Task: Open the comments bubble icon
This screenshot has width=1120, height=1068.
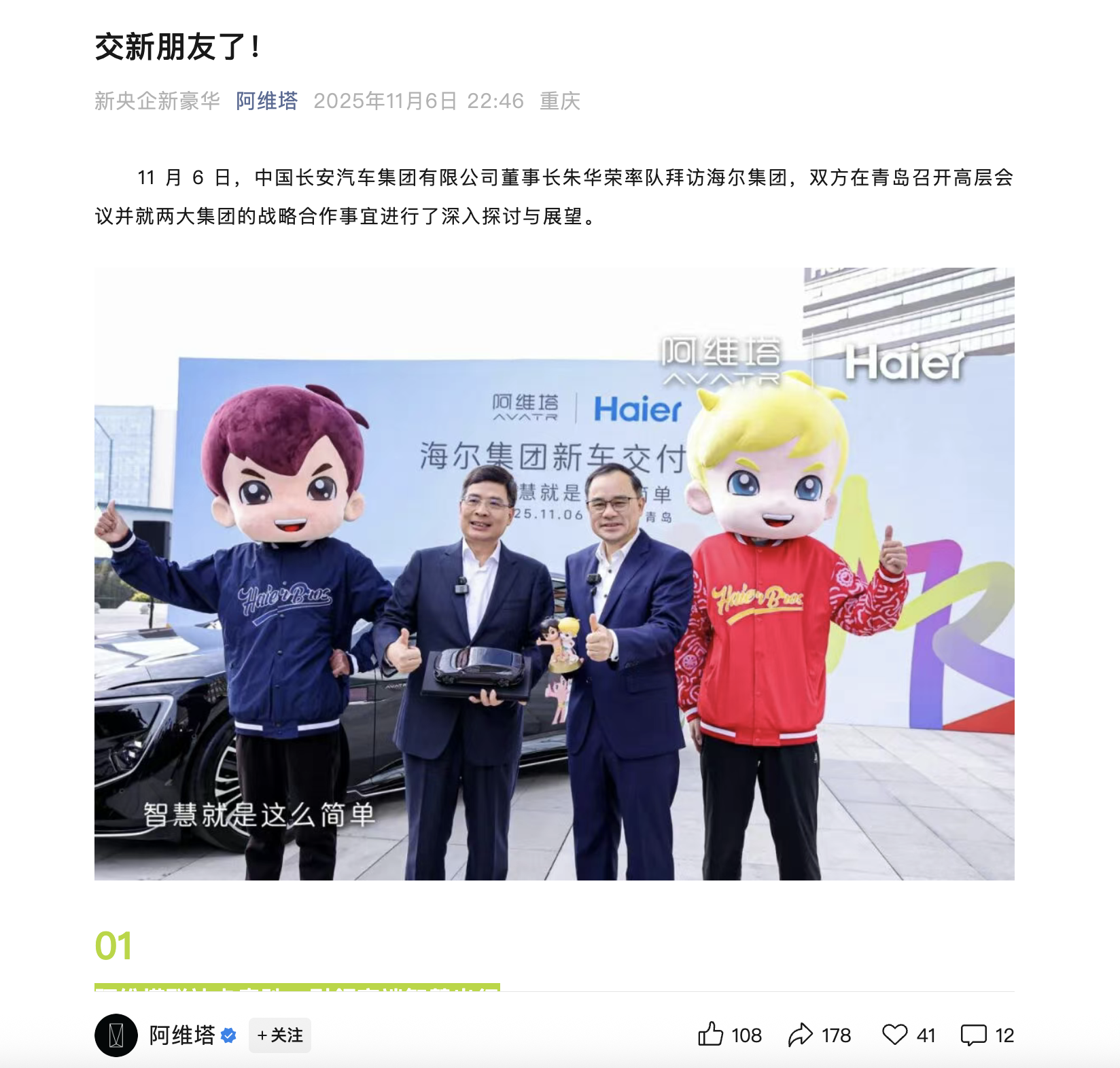Action: 973,1035
